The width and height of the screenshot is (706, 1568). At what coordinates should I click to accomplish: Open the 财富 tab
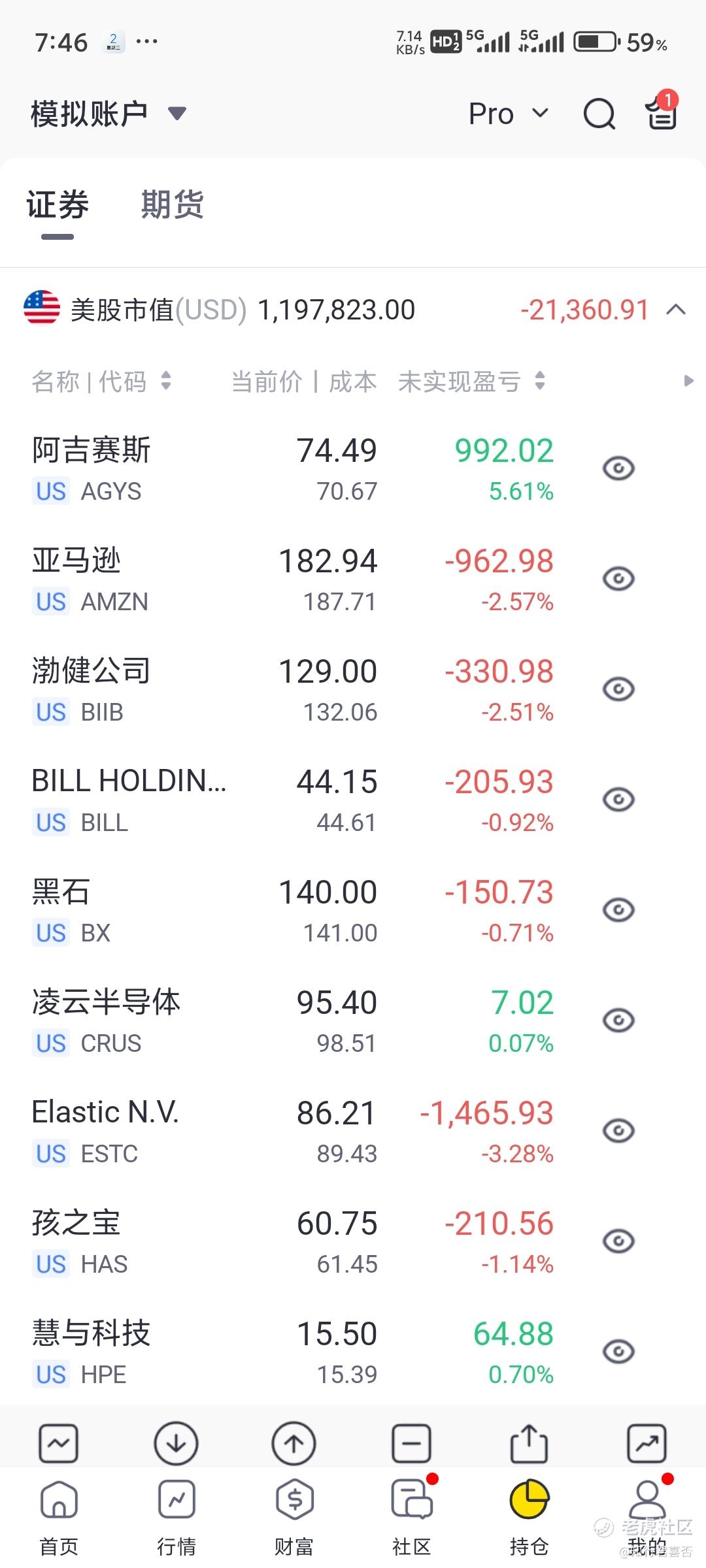click(294, 1517)
